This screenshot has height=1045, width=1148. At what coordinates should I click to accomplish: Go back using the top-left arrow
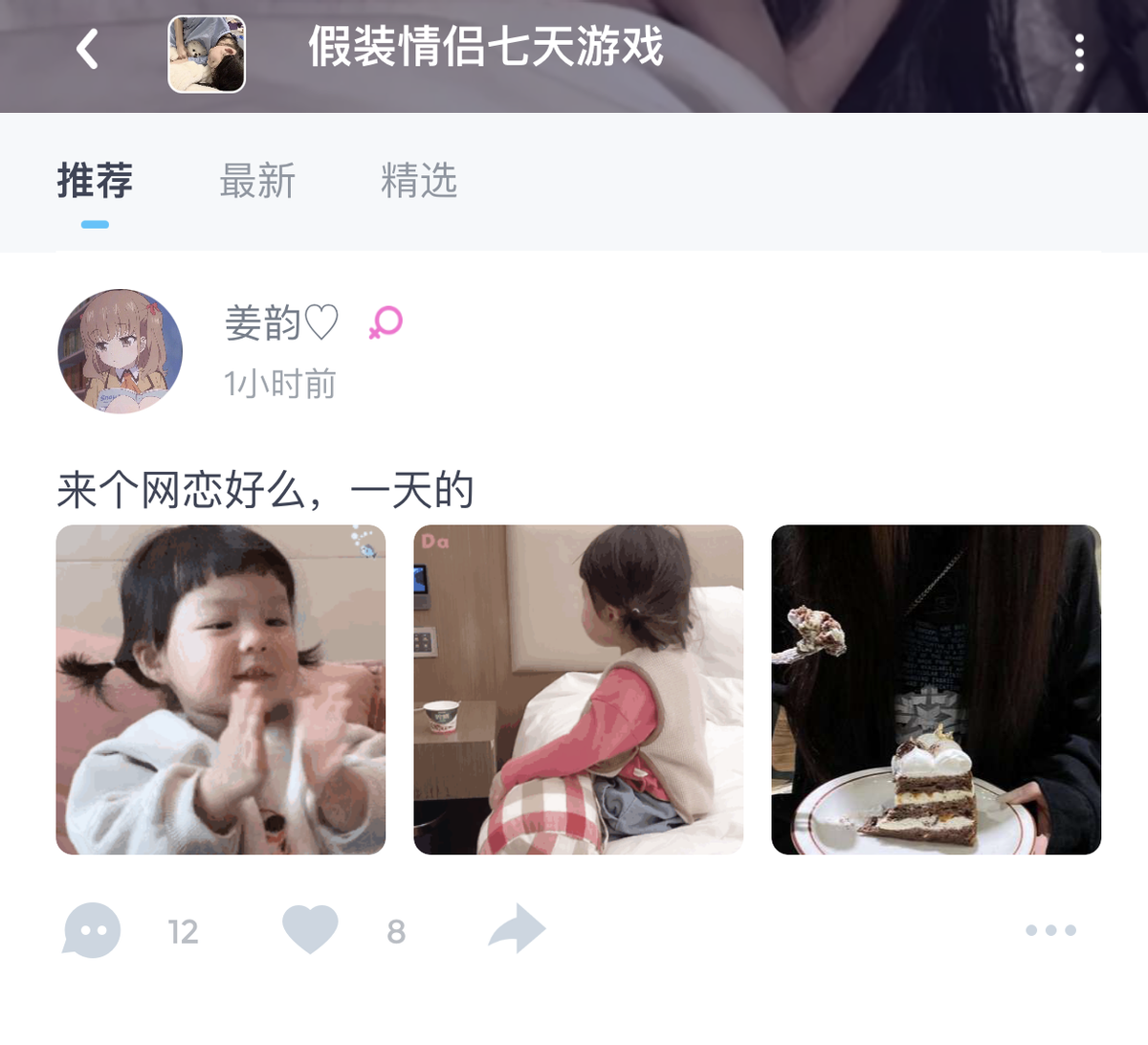[87, 50]
